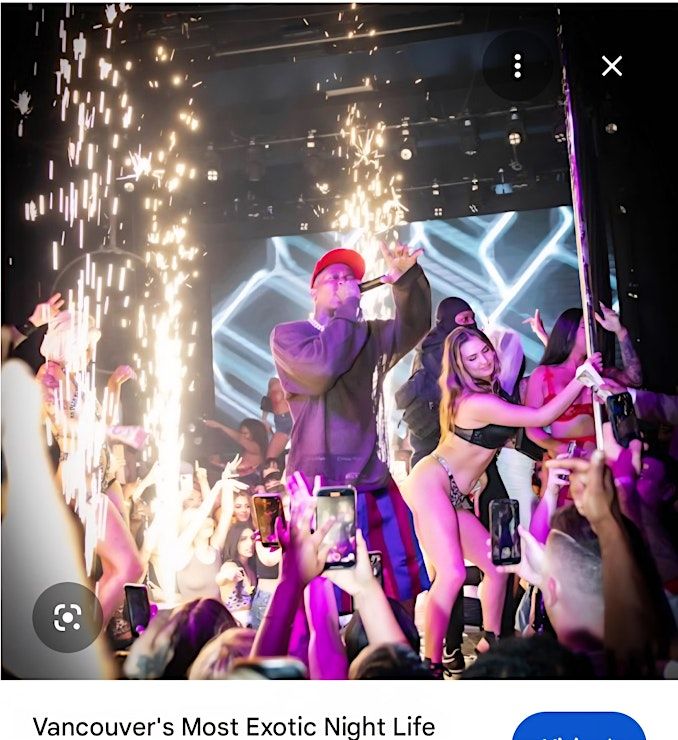678x740 pixels.
Task: Open the three-dot overflow menu
Action: (x=517, y=66)
